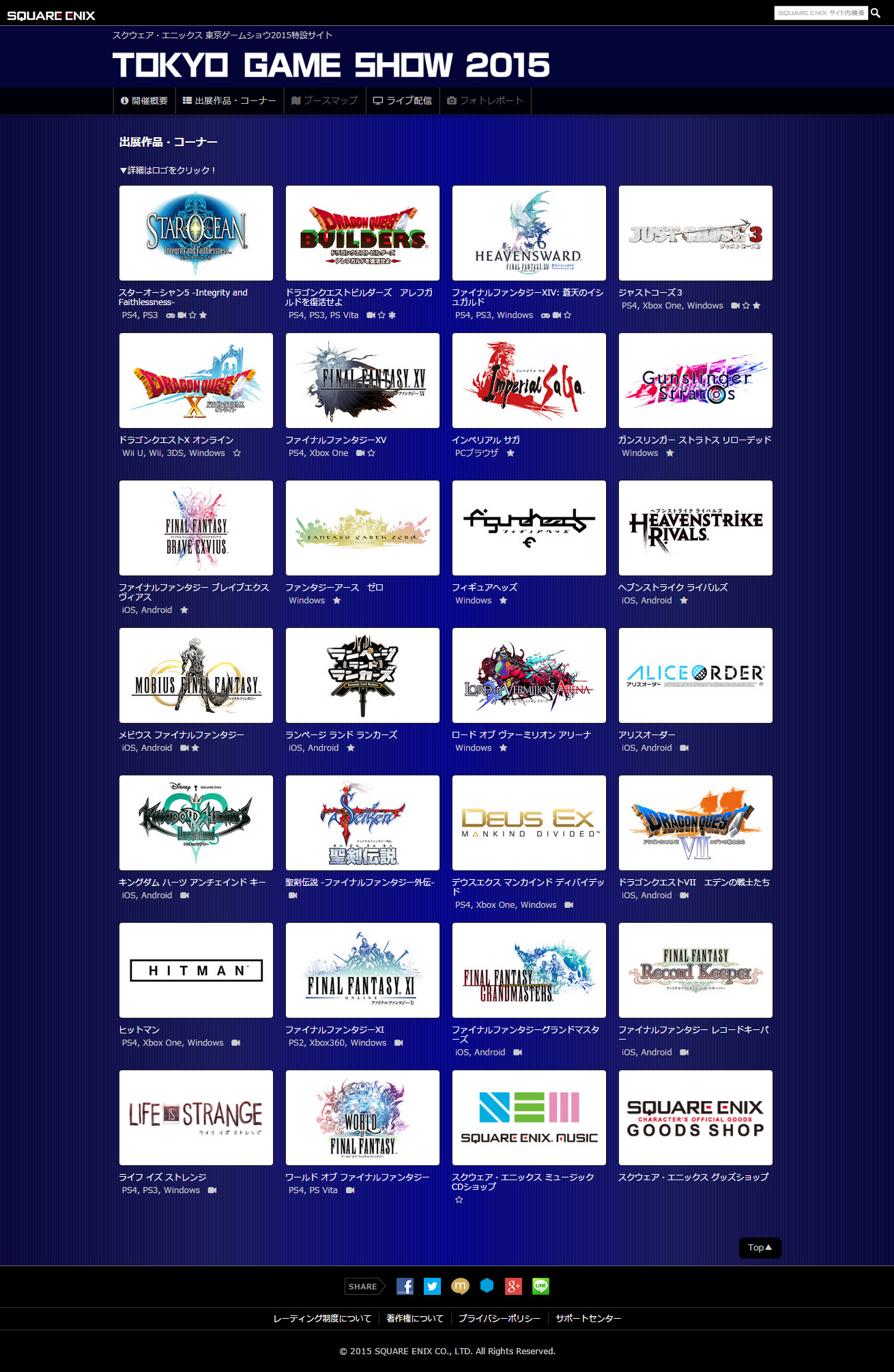View Dragon Quest Builders details
Screen dimensions: 894x1372
coord(362,233)
